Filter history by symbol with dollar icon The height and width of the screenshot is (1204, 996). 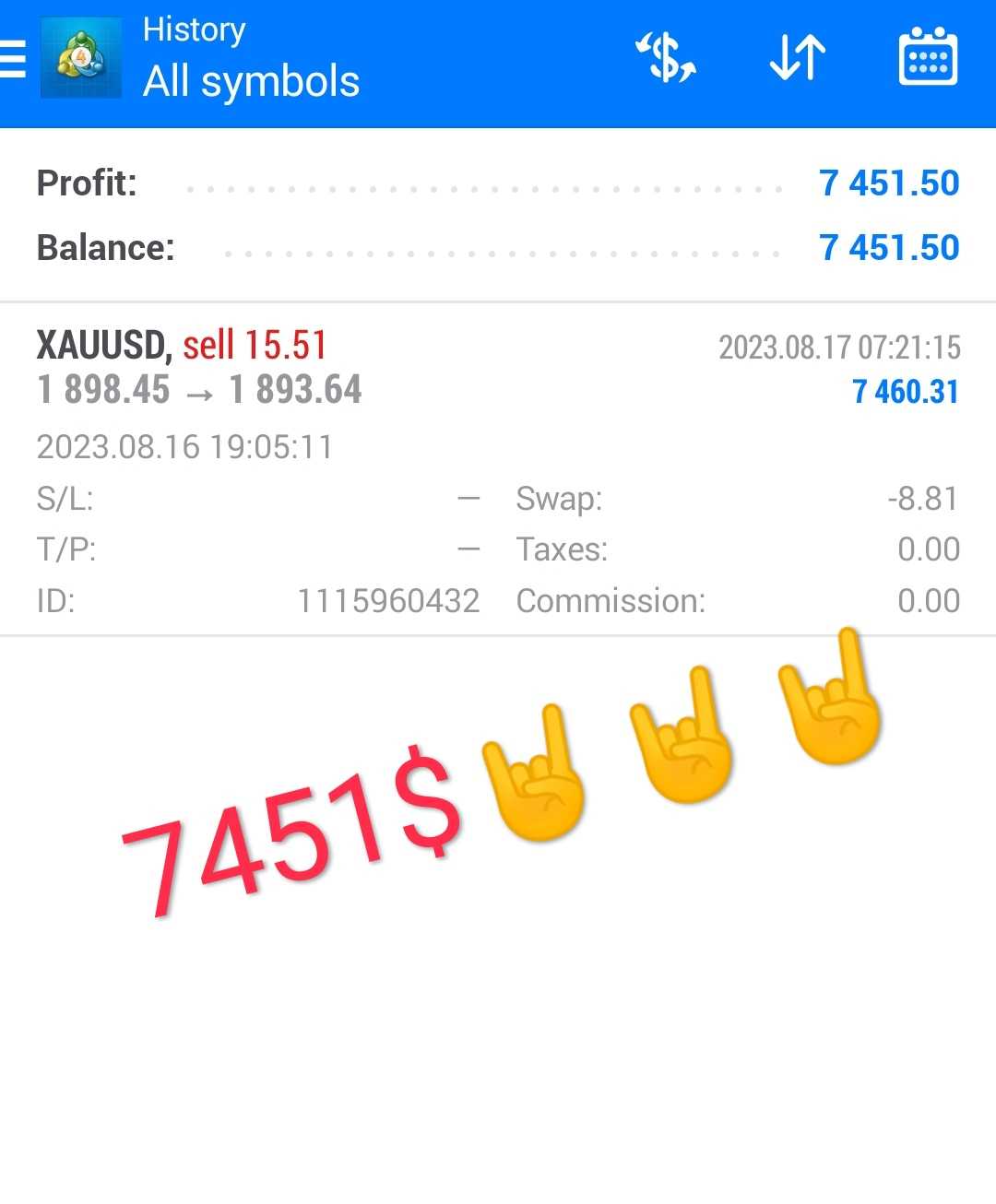[x=666, y=59]
